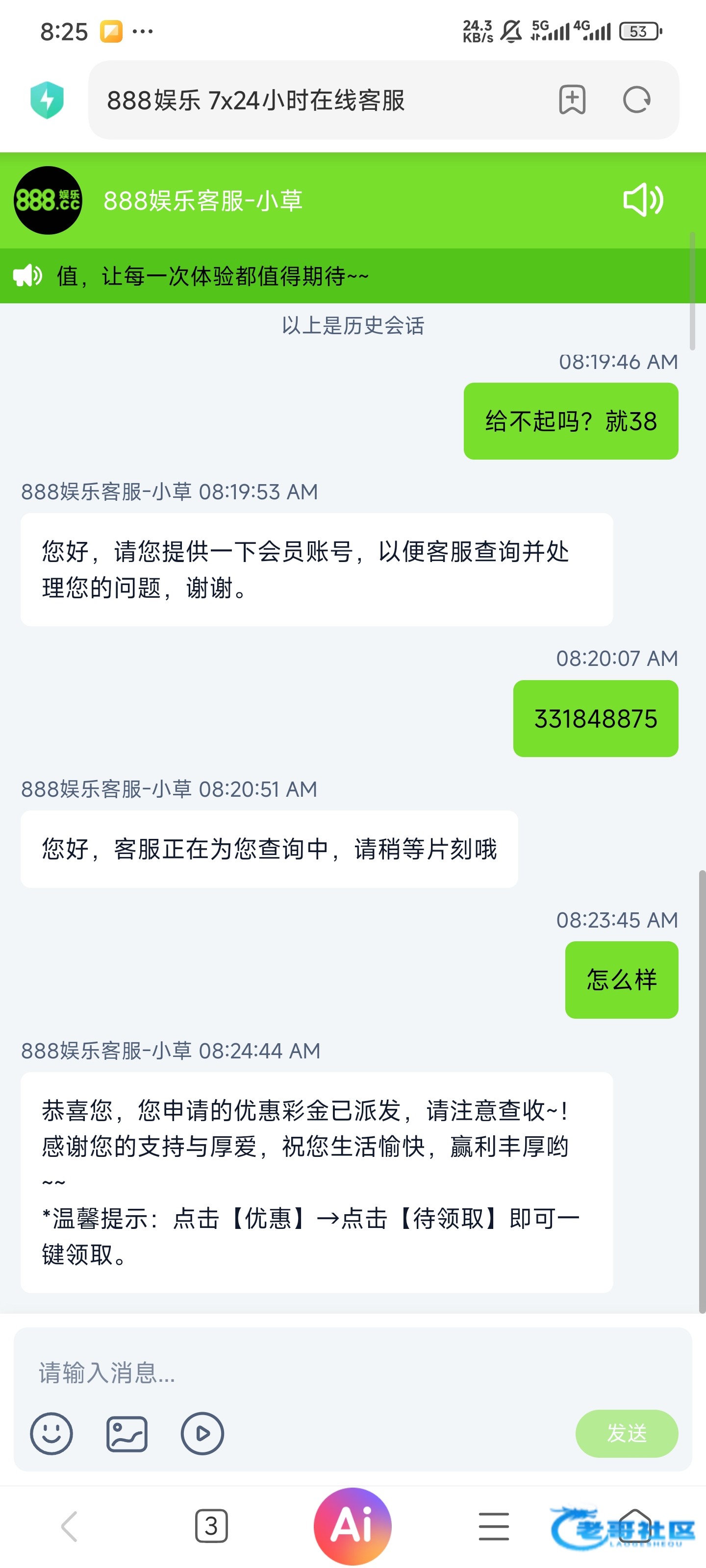Attach a video with the play icon
Screen dimensions: 706x1568
tap(202, 1433)
